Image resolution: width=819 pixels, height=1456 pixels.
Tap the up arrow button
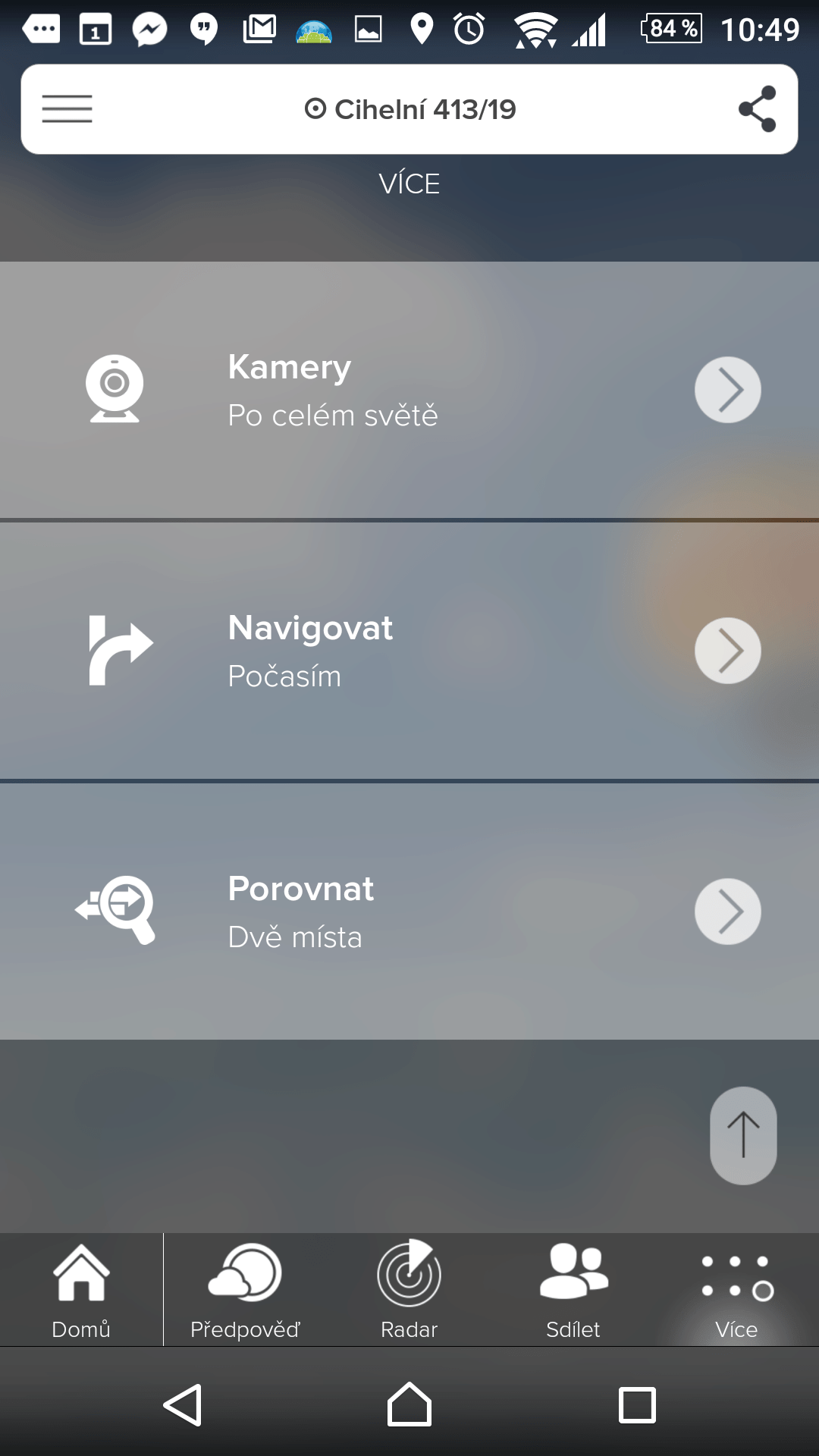[x=743, y=1135]
